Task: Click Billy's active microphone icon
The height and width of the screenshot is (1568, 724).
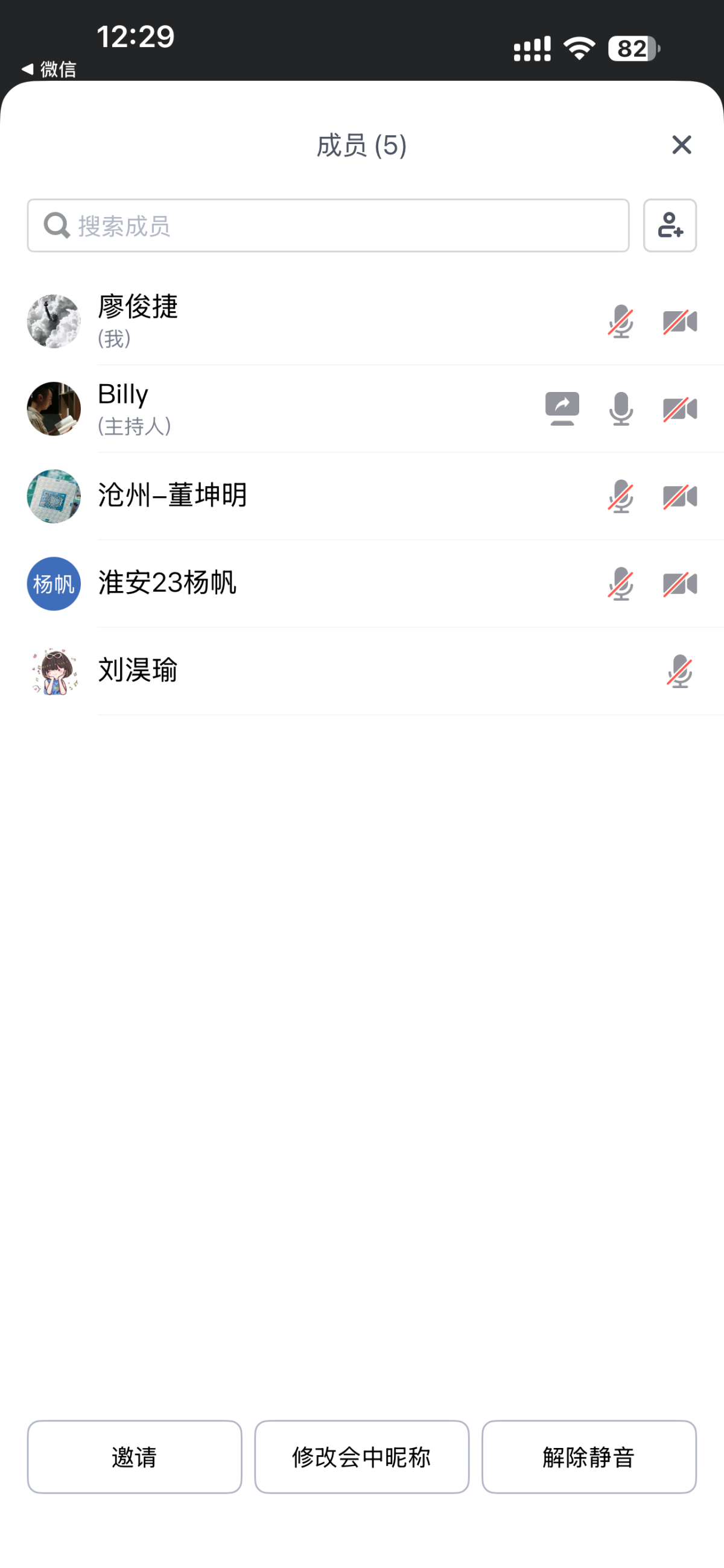Action: (620, 408)
